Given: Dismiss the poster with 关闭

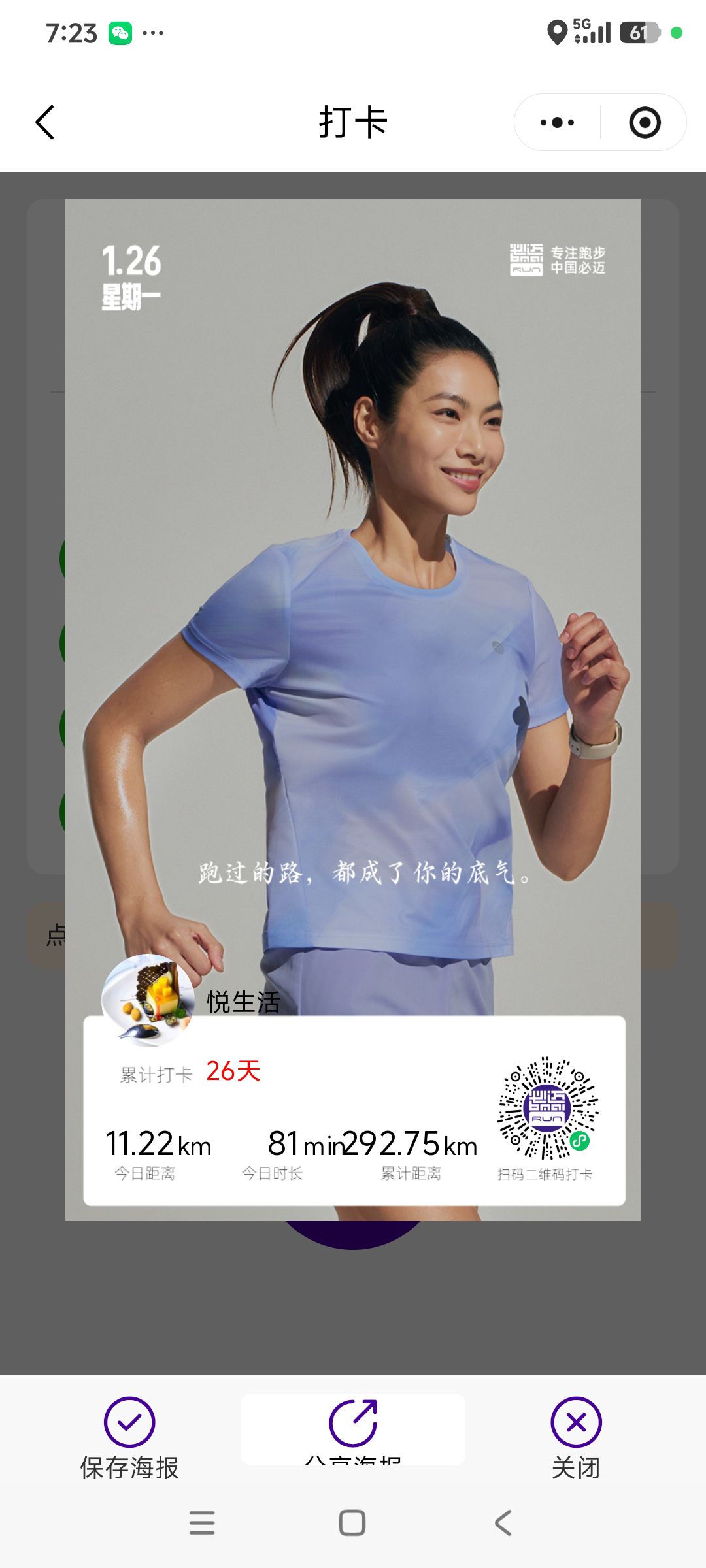Looking at the screenshot, I should pos(576,1439).
